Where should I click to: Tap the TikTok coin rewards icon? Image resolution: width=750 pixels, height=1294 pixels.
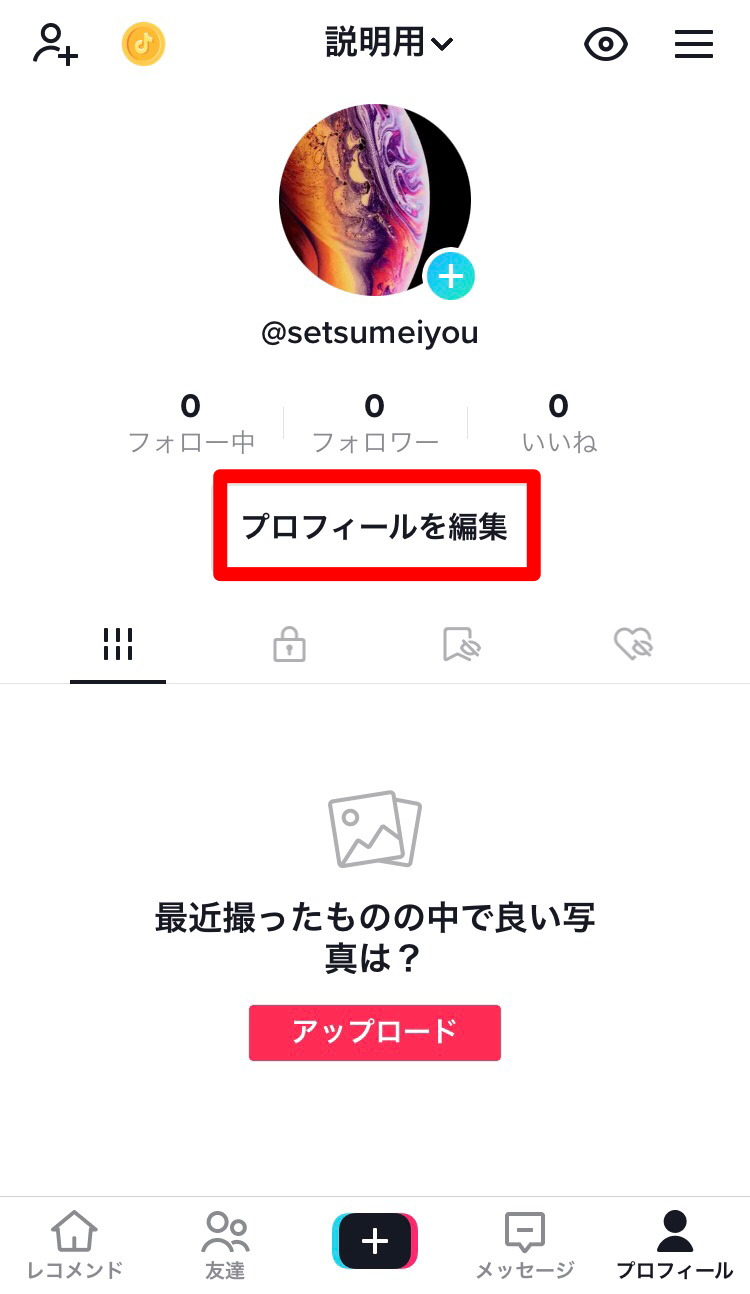(x=144, y=44)
